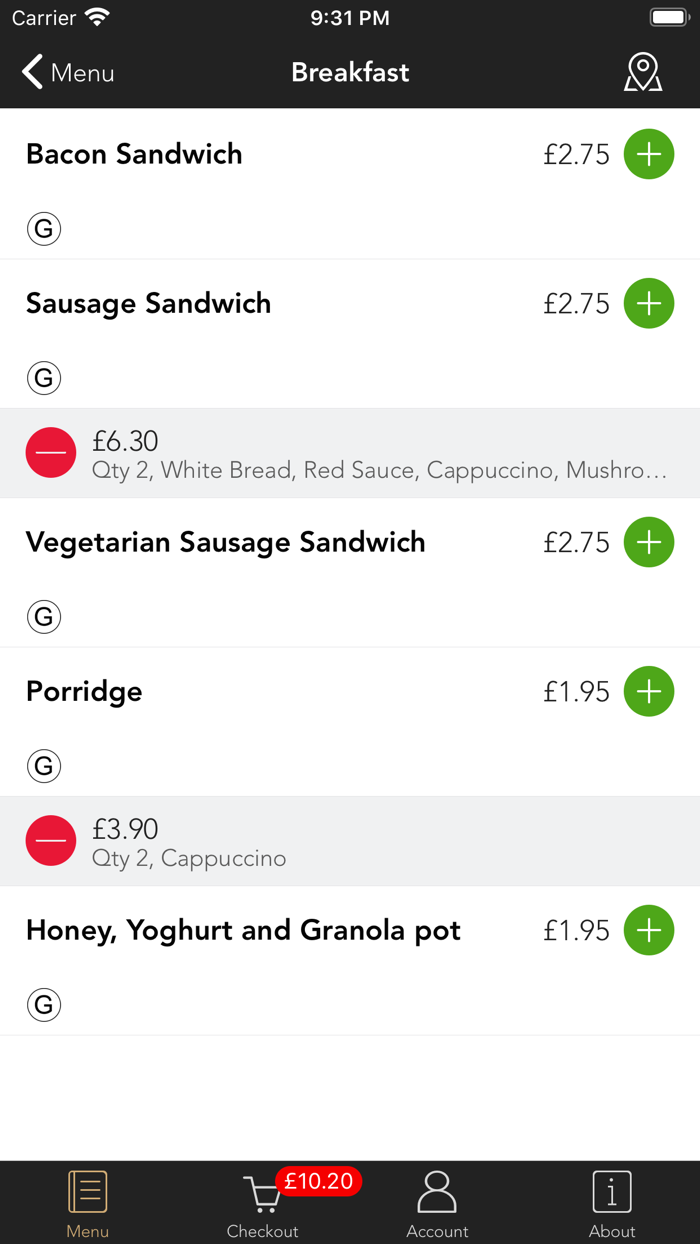This screenshot has height=1244, width=700.
Task: Add Porridge to order
Action: 649,692
